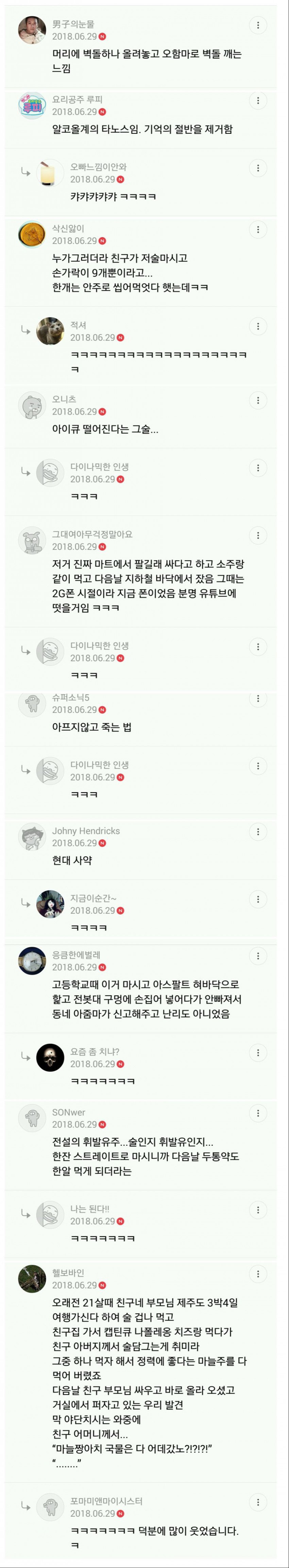Open 요리공주 루피's profile avatar
Screen dimensions: 289x1568
32,105
